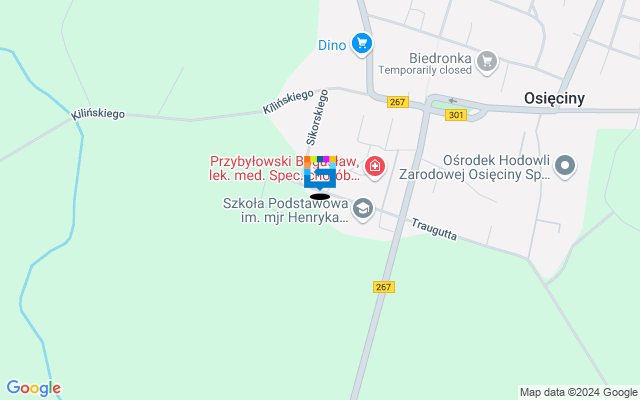Open the Dino store marker

(362, 44)
